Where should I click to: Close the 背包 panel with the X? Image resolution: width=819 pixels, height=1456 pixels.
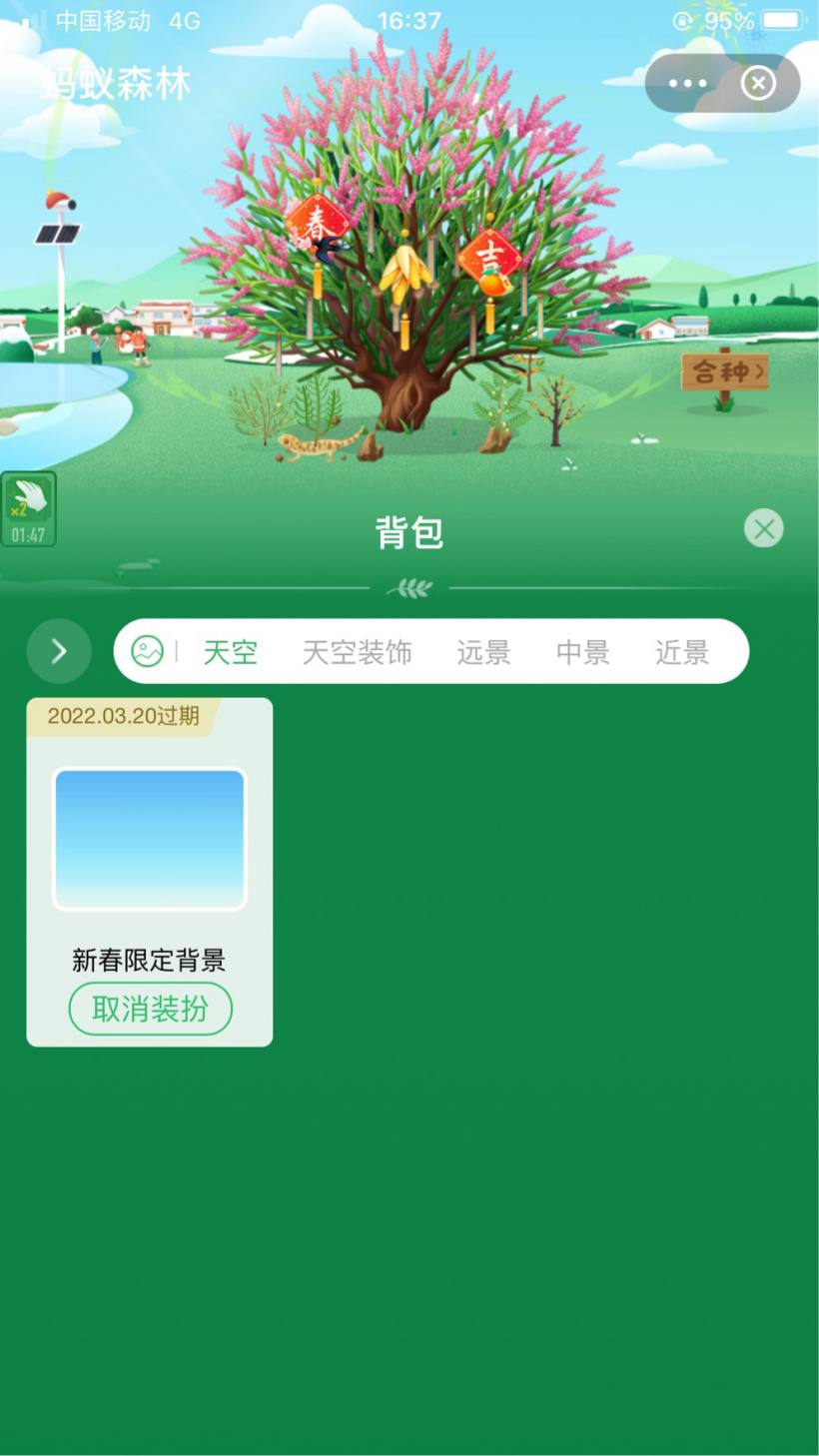(763, 528)
